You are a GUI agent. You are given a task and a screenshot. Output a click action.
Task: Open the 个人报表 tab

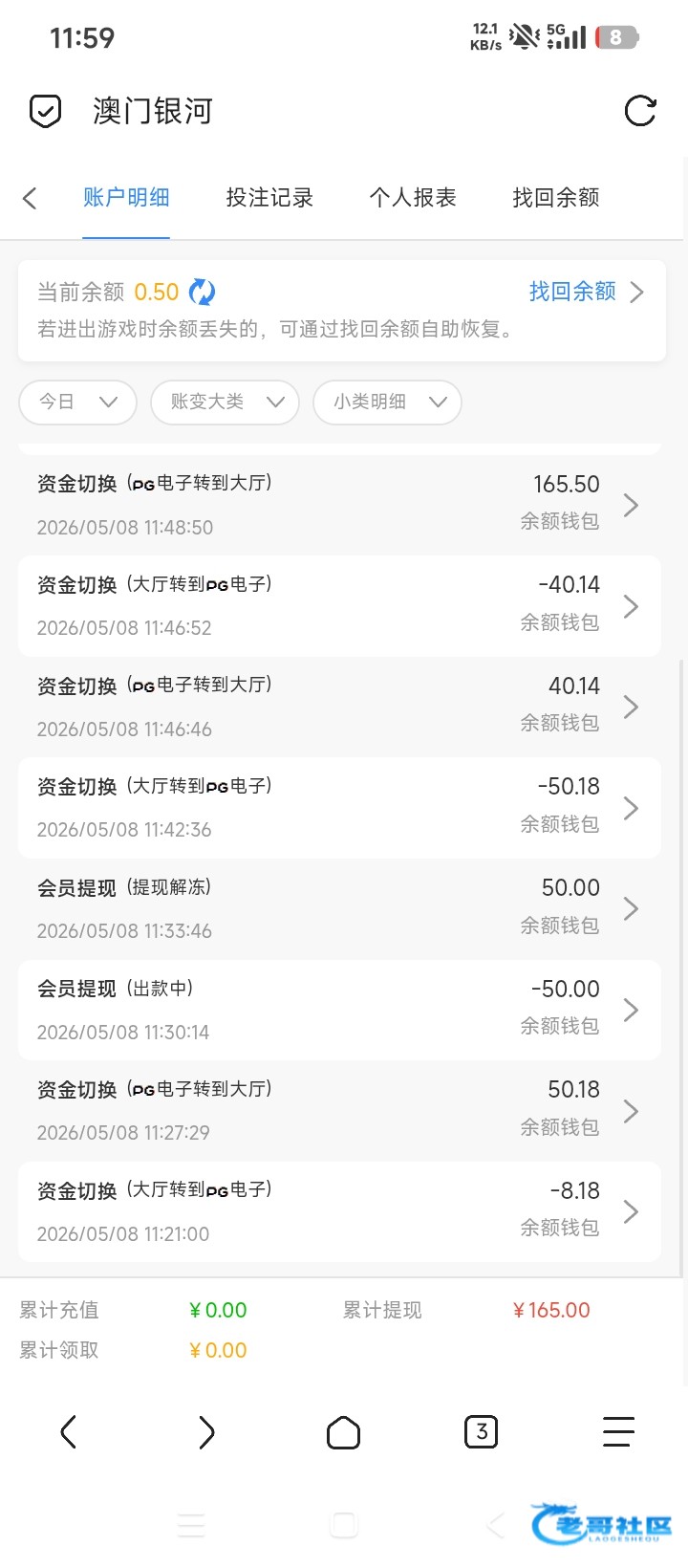(413, 198)
